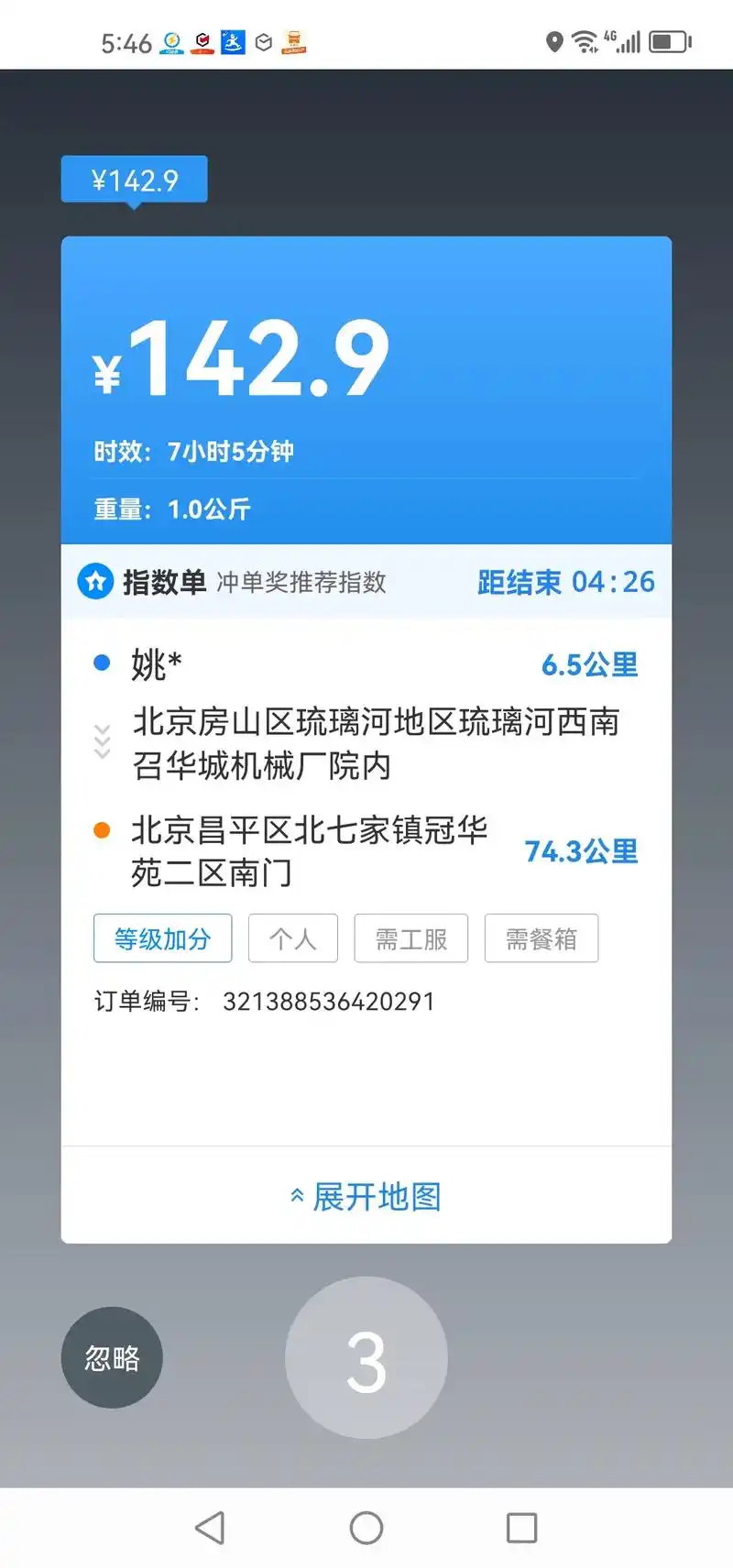Image resolution: width=733 pixels, height=1568 pixels.
Task: Tap the 等级加分 bonus chip
Action: (x=162, y=938)
